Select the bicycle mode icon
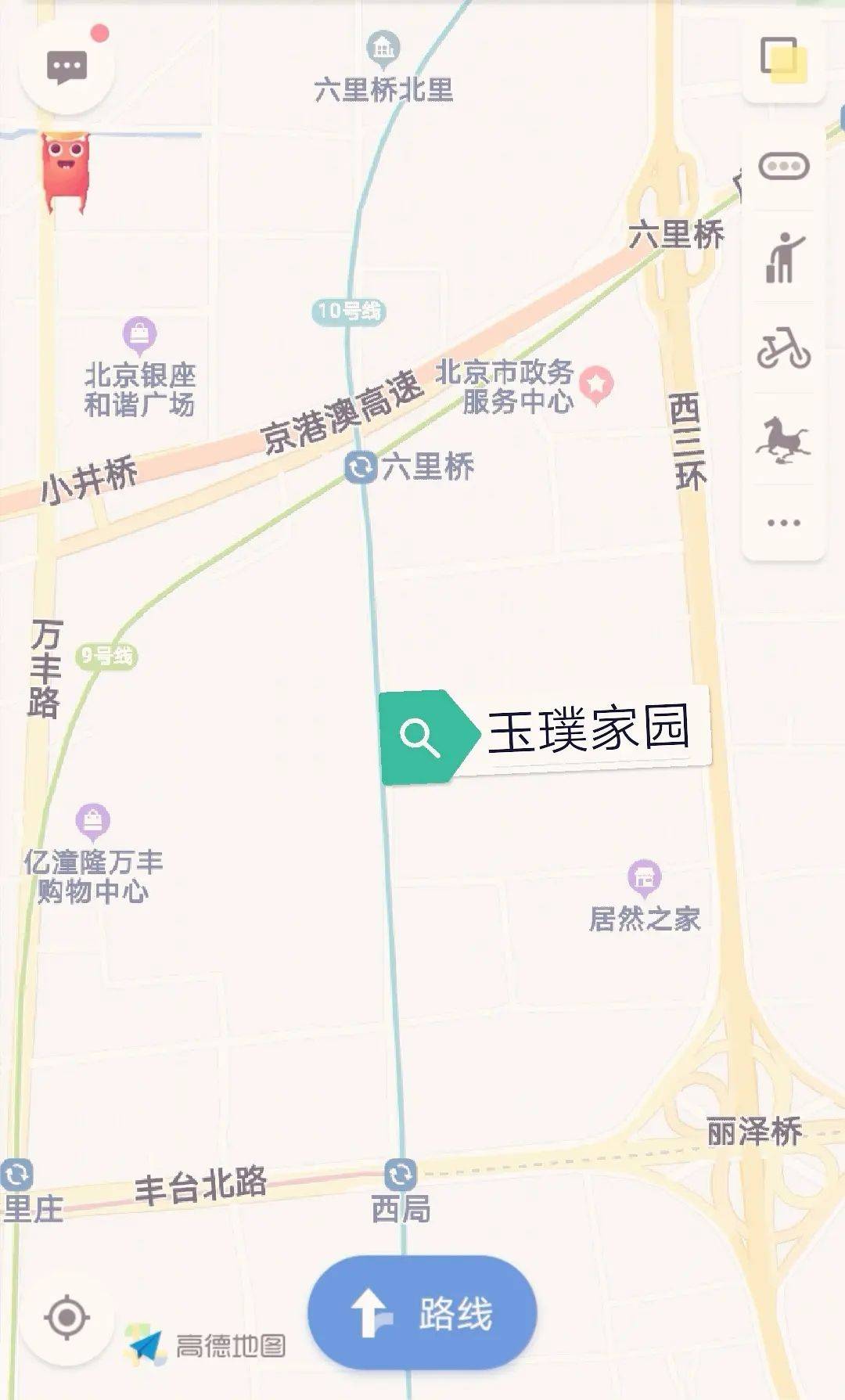The width and height of the screenshot is (845, 1400). click(783, 348)
